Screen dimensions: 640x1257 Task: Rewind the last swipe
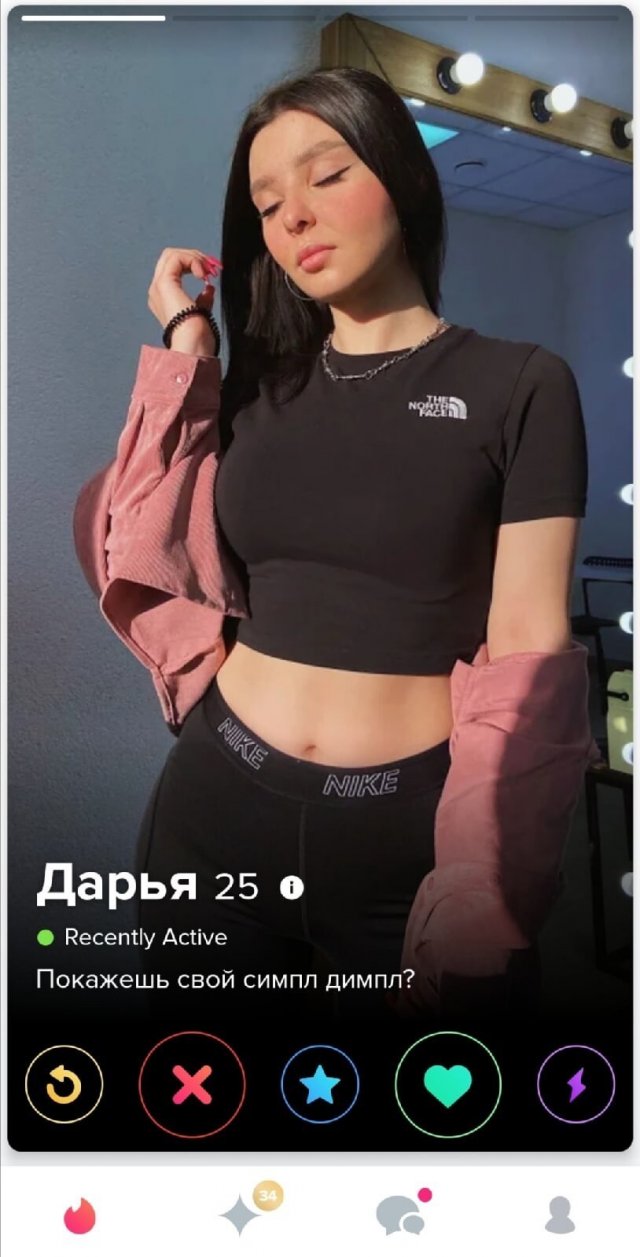64,1084
